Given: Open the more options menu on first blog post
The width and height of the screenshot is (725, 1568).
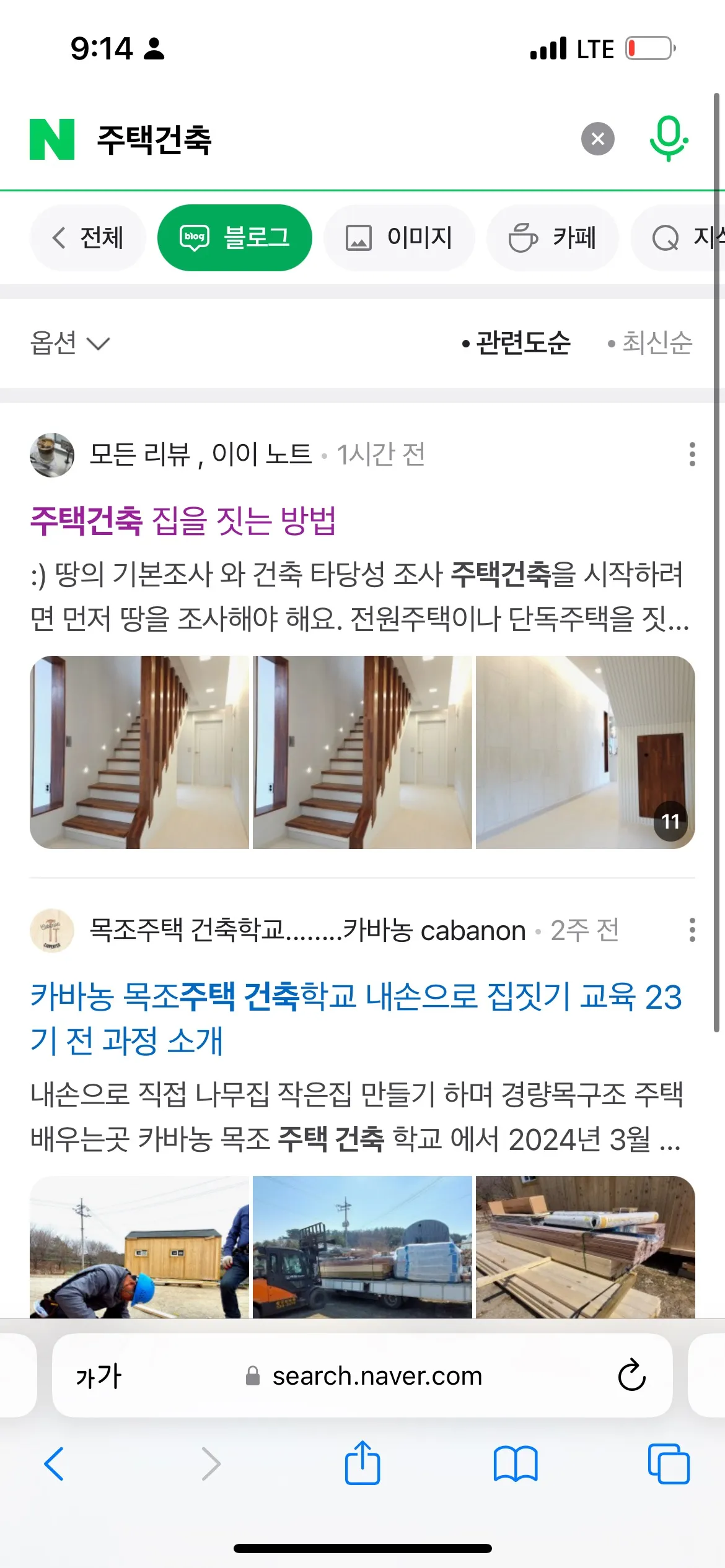Looking at the screenshot, I should click(692, 454).
